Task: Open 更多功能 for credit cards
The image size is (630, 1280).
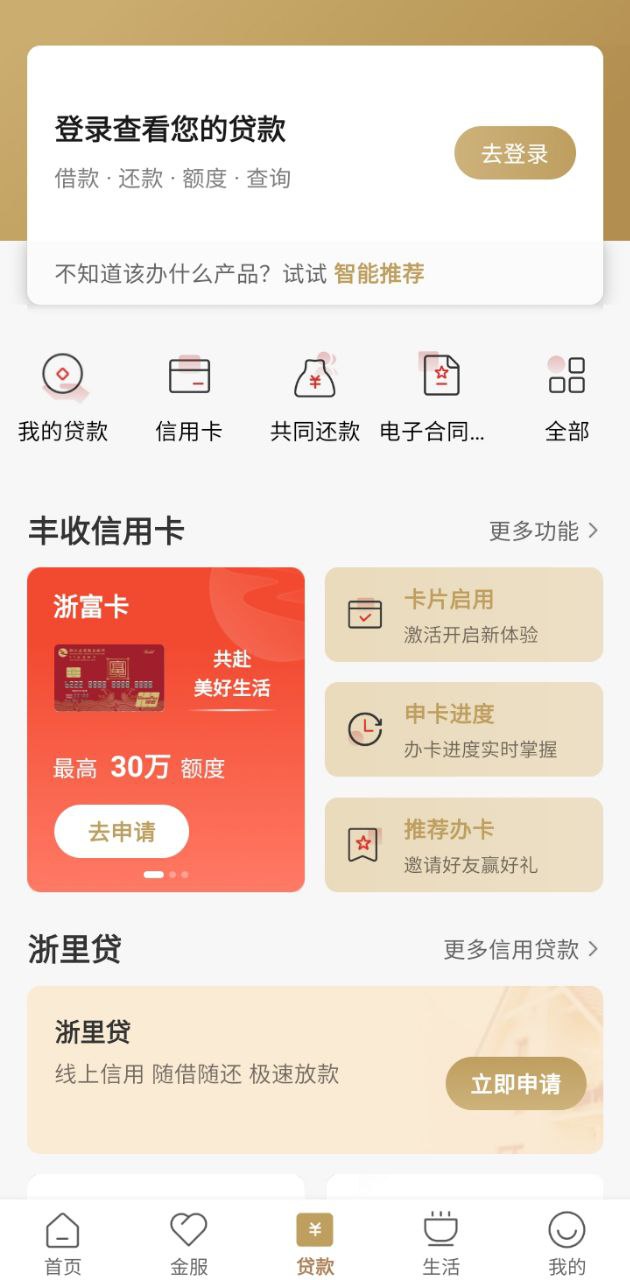Action: 543,531
